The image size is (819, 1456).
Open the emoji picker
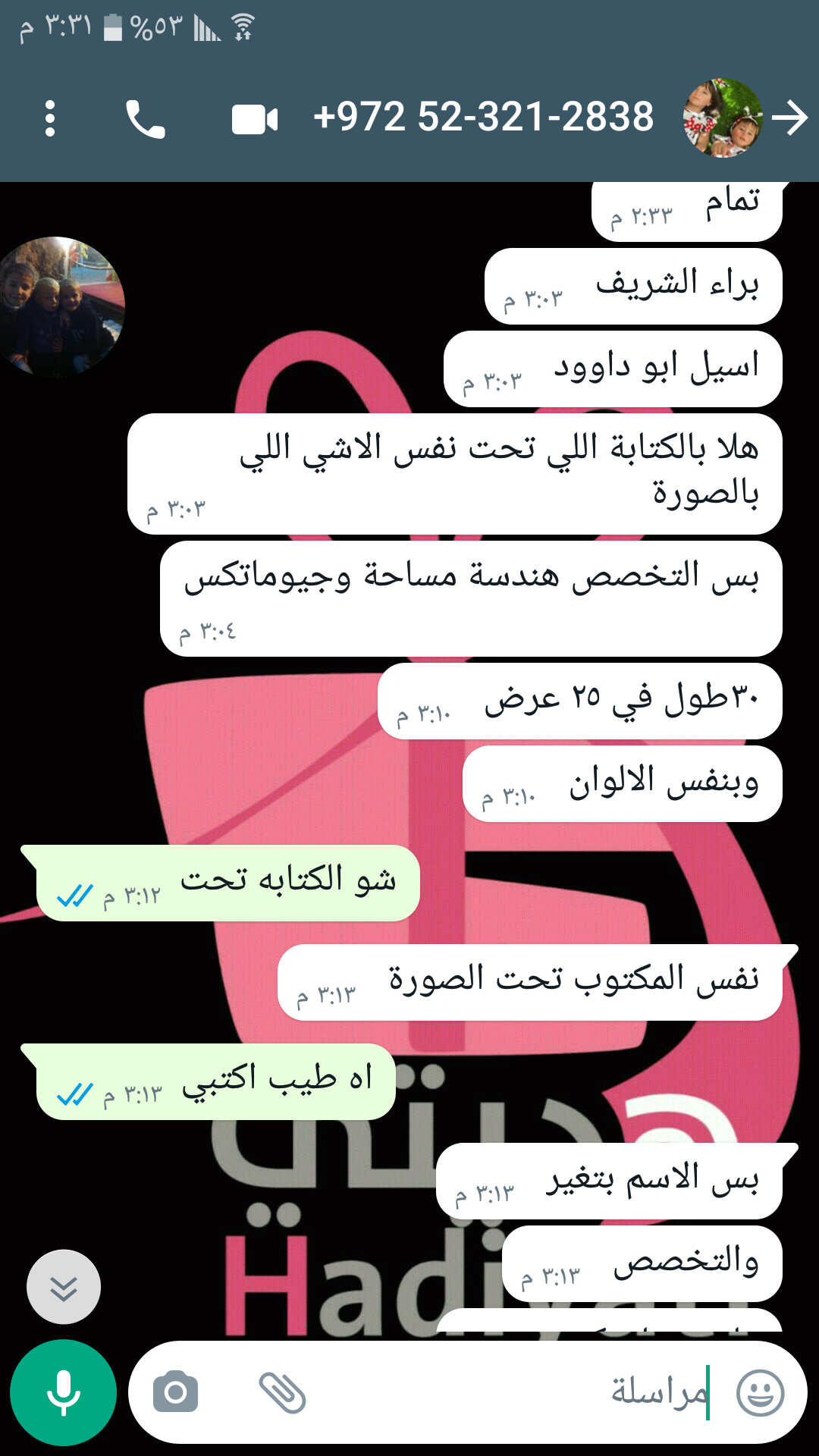(761, 1392)
